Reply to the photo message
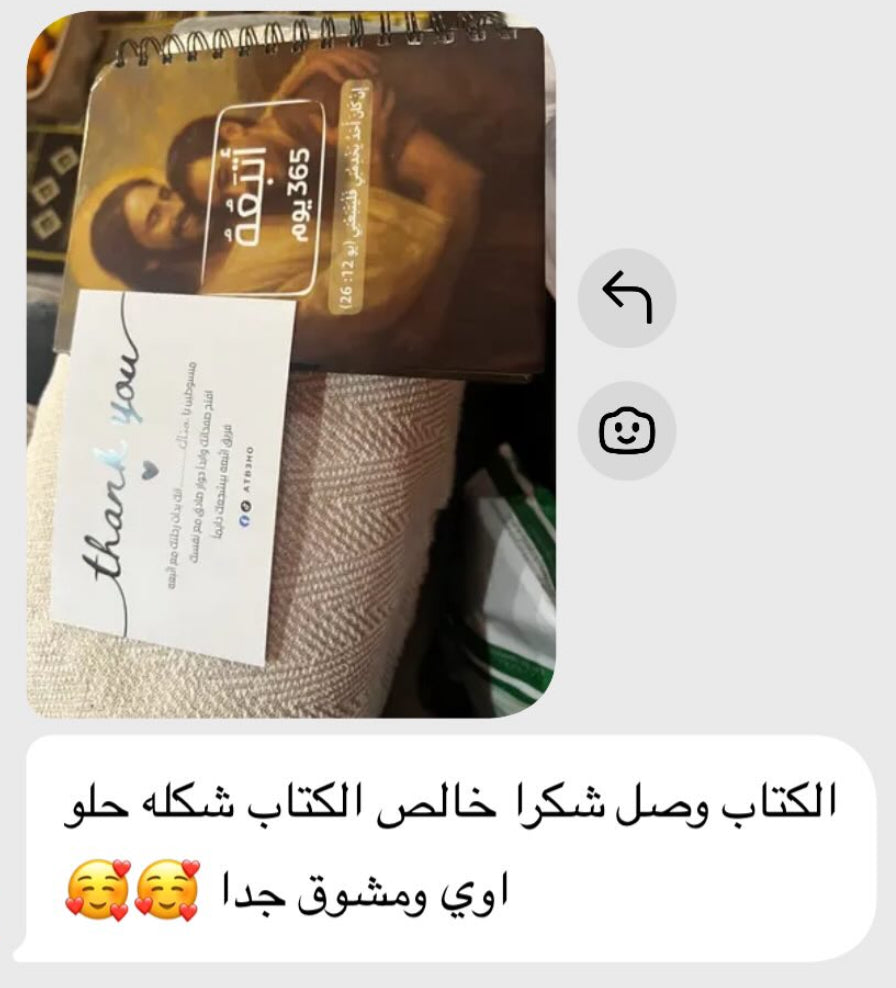This screenshot has height=988, width=896. [x=627, y=298]
